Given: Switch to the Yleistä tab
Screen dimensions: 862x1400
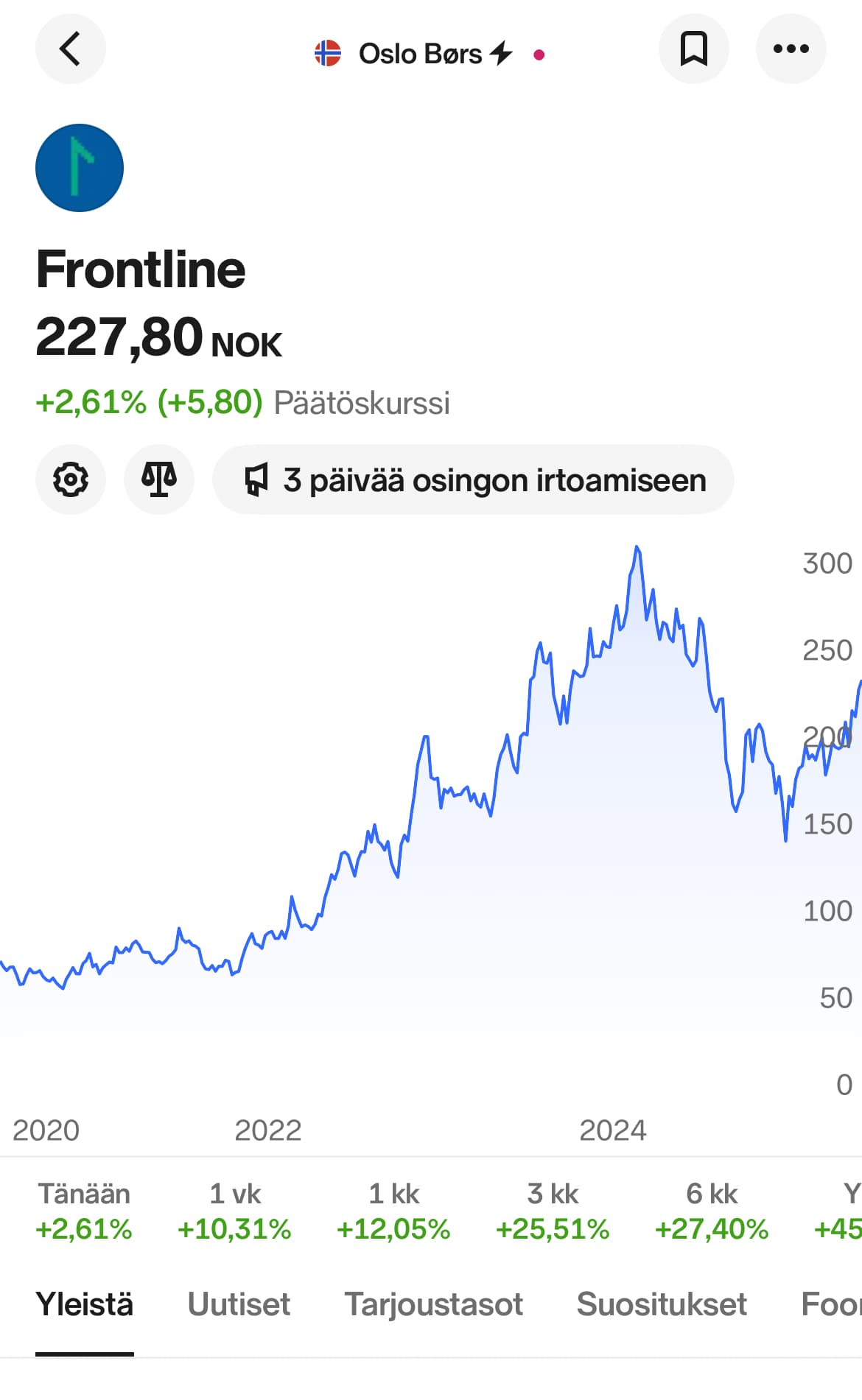Looking at the screenshot, I should (x=85, y=1304).
